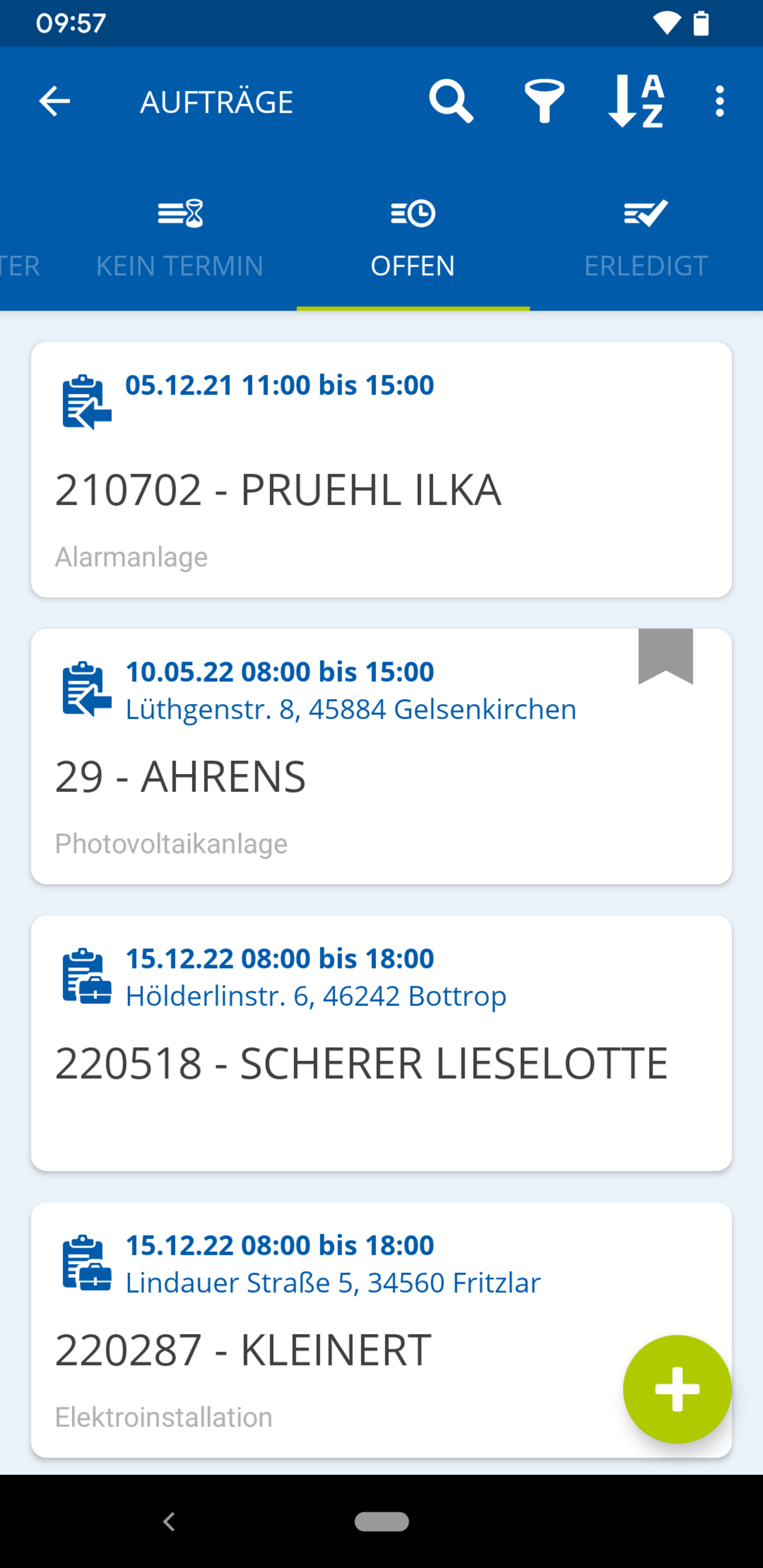Open order 220287 - KLEINERT
The width and height of the screenshot is (763, 1568).
coord(381,1329)
